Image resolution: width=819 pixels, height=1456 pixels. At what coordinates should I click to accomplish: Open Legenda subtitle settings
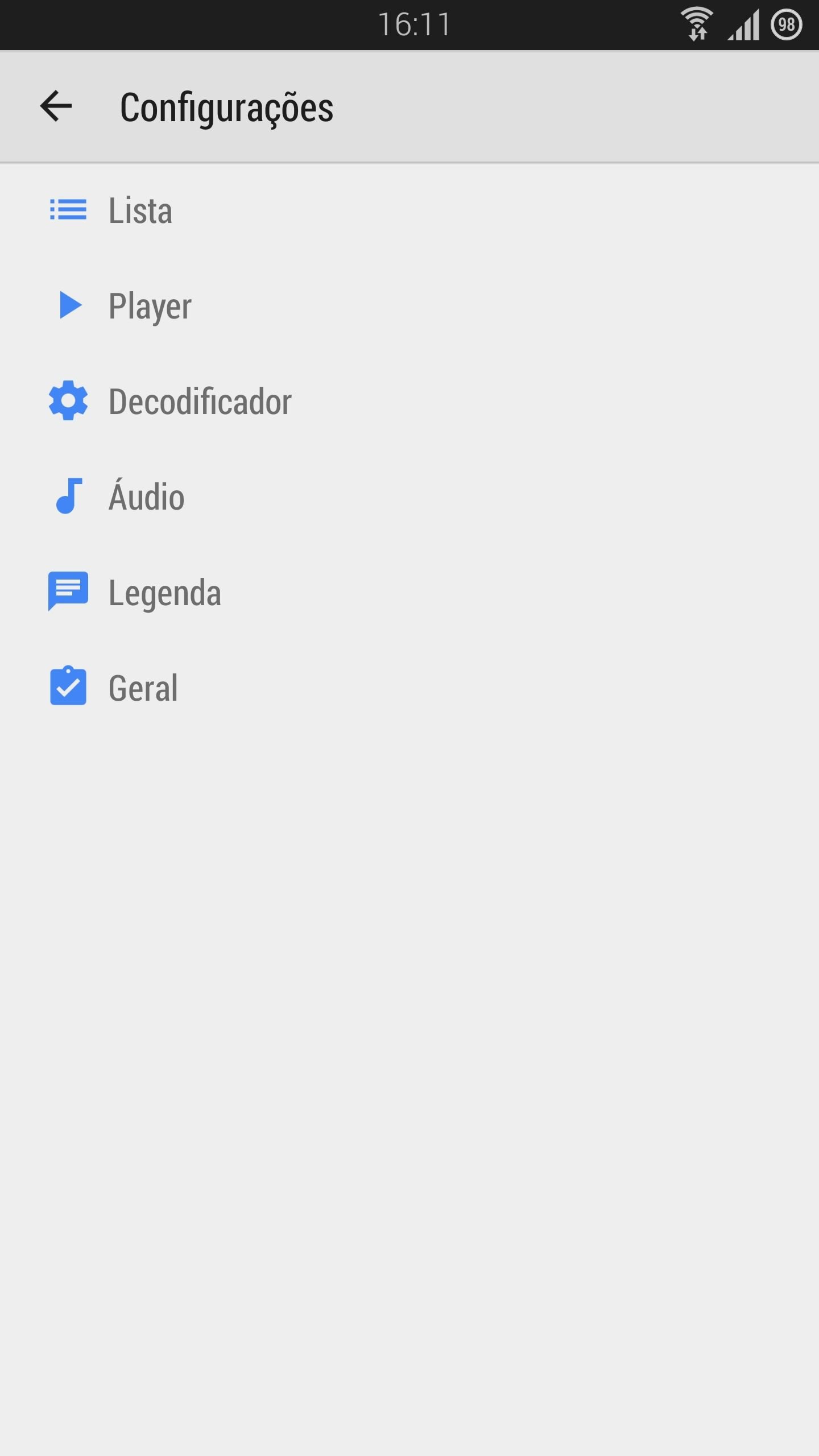coord(409,593)
